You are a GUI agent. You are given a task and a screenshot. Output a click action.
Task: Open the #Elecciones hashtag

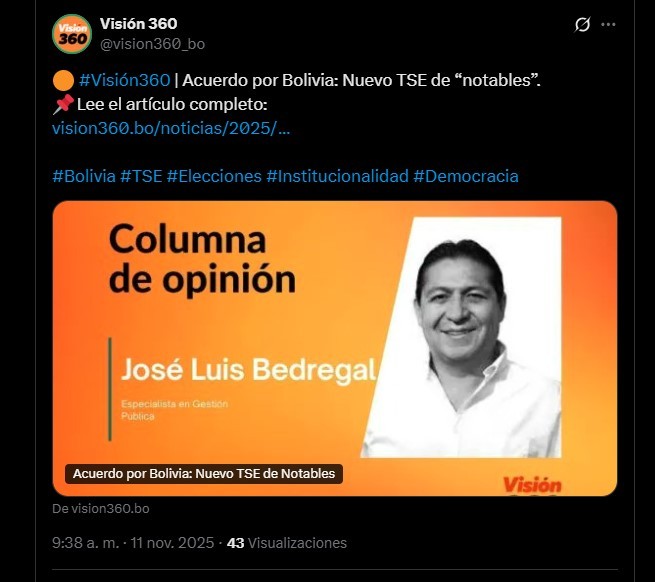213,176
